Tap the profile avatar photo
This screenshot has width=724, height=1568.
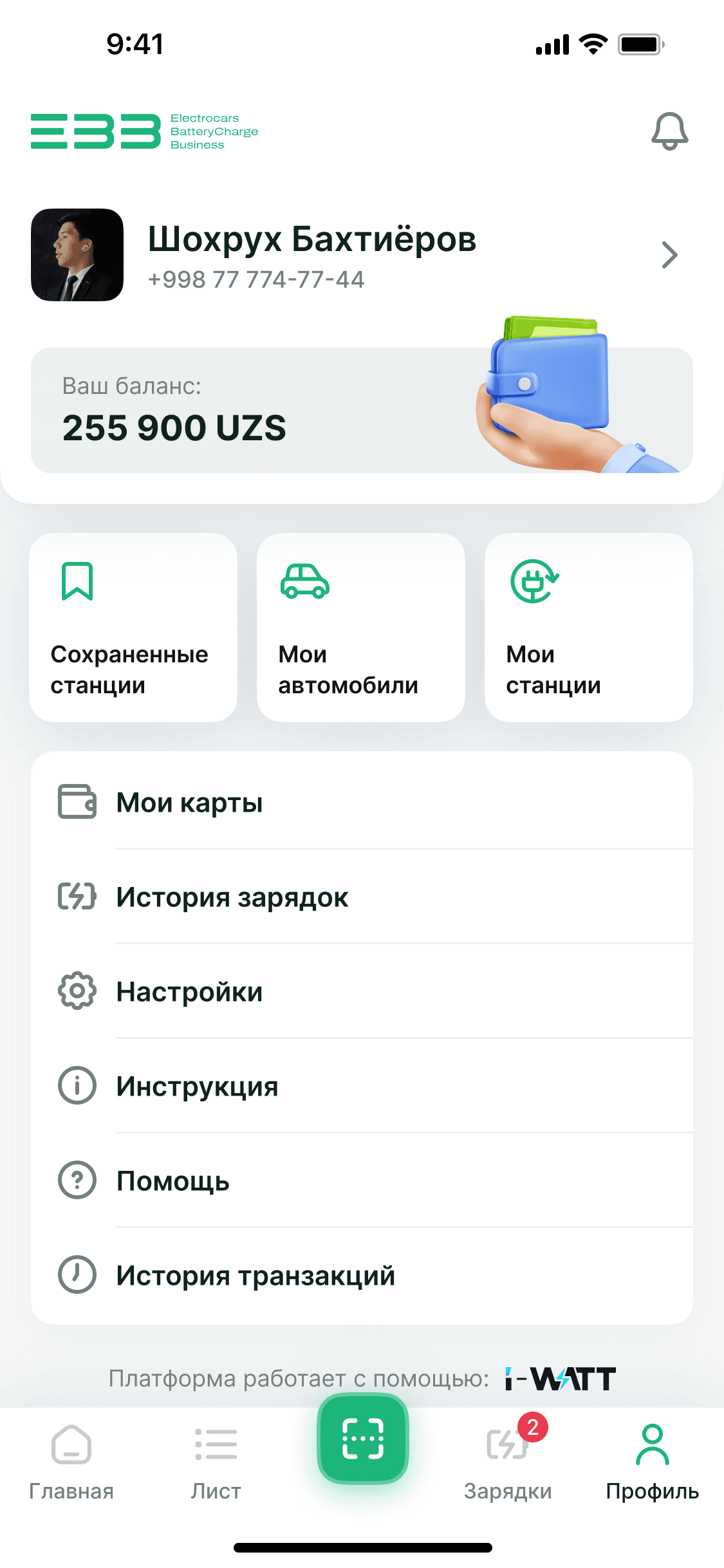click(77, 255)
